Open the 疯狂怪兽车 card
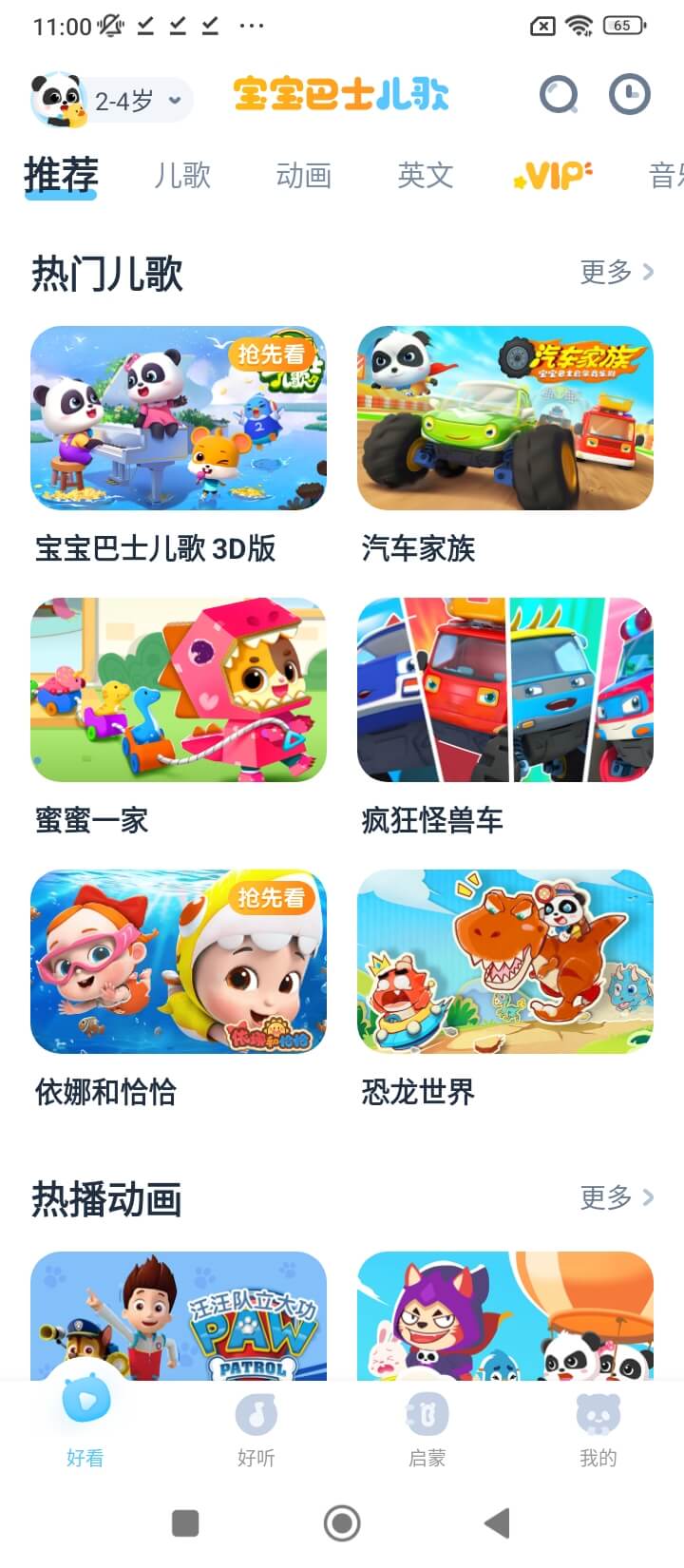The height and width of the screenshot is (1568, 684). 504,690
